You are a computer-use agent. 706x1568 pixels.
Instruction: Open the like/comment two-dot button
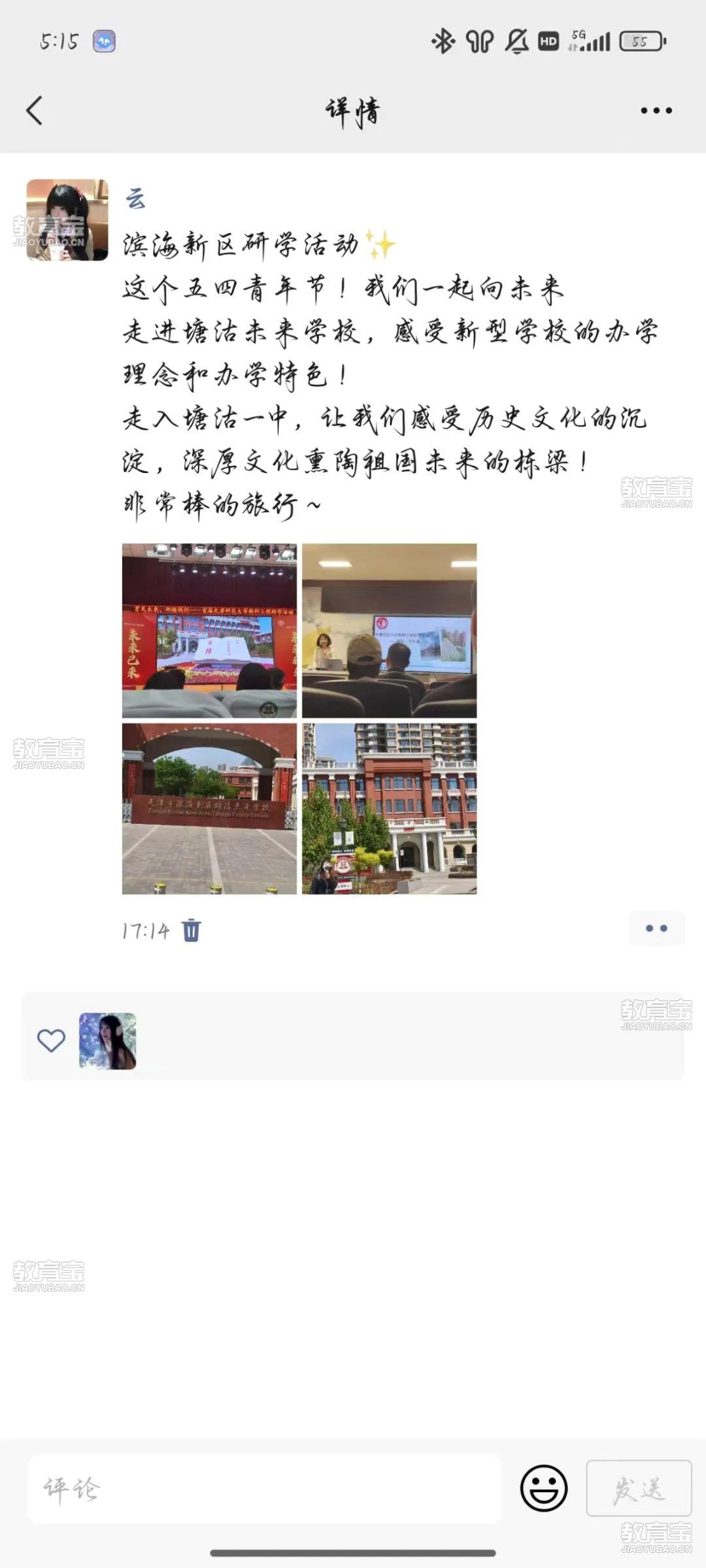pyautogui.click(x=656, y=928)
